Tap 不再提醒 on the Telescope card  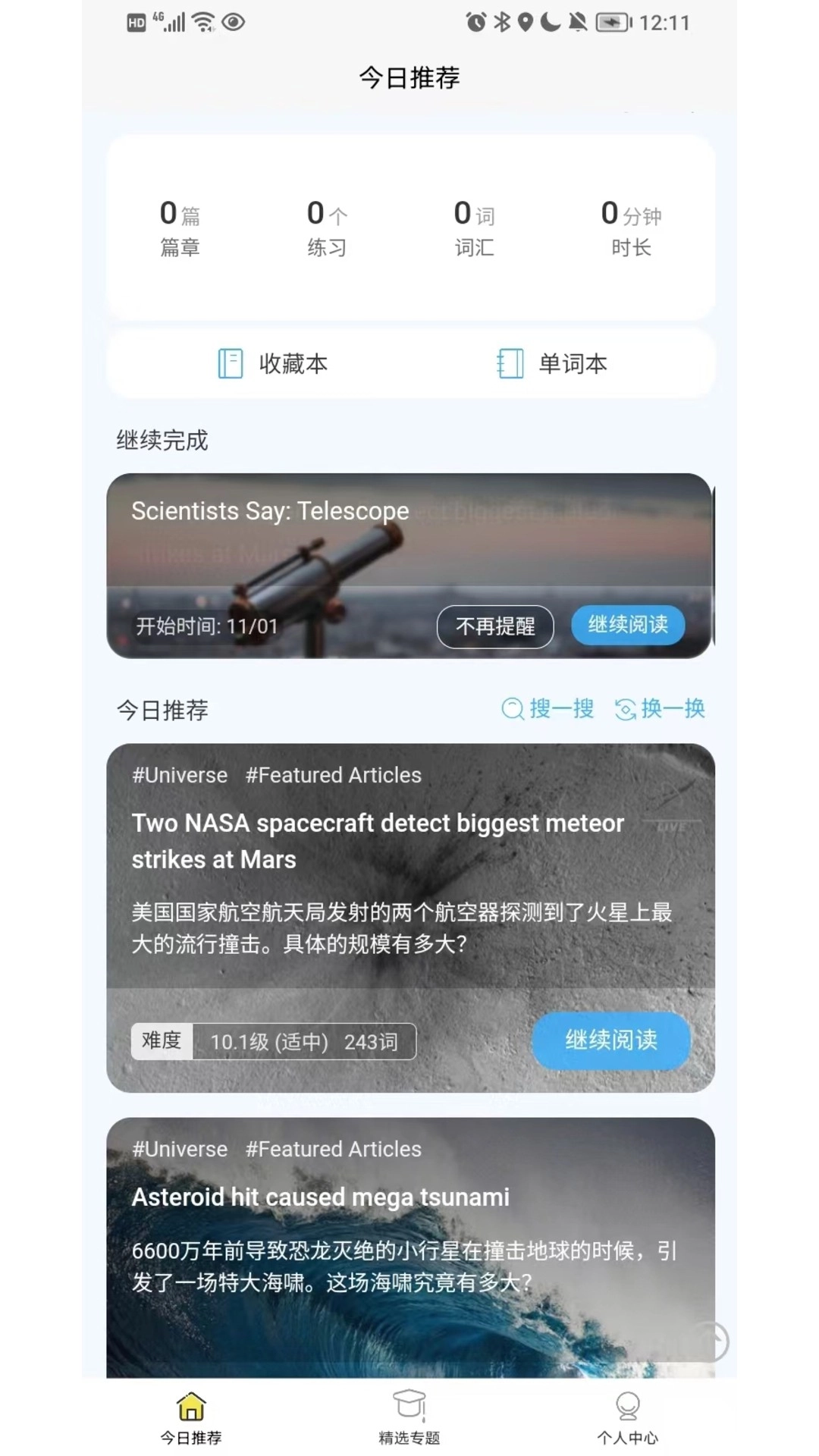click(x=494, y=626)
